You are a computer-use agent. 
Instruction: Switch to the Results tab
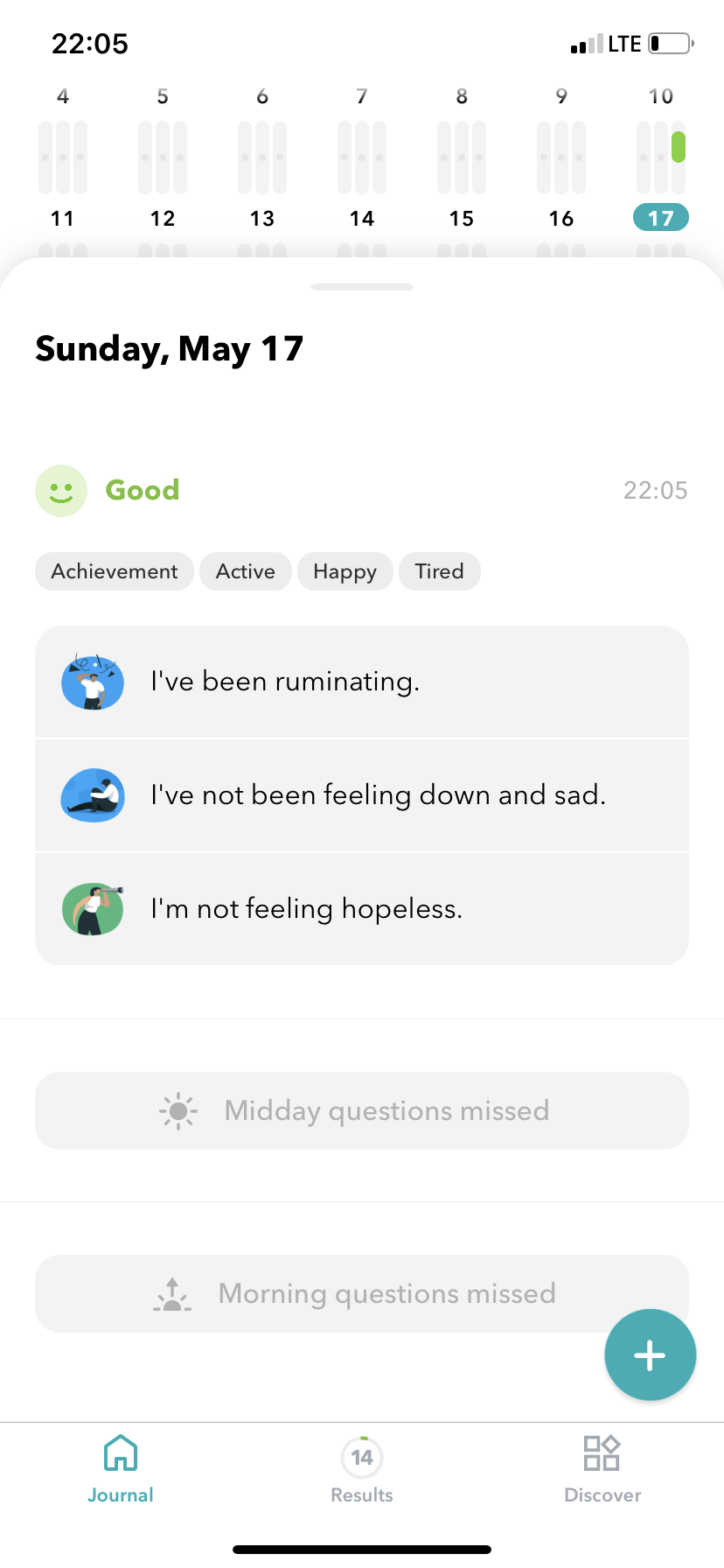362,1470
